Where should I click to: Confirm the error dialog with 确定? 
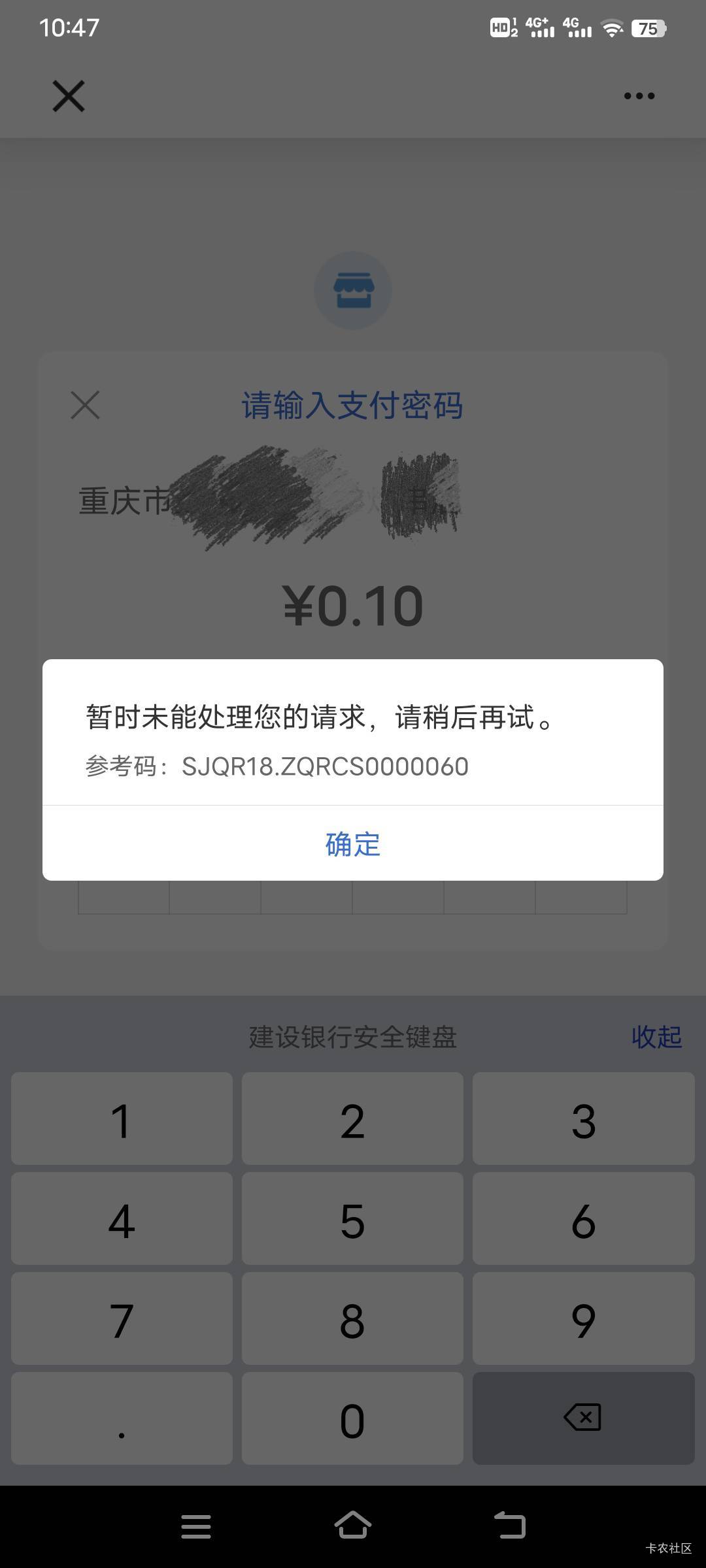(x=353, y=843)
